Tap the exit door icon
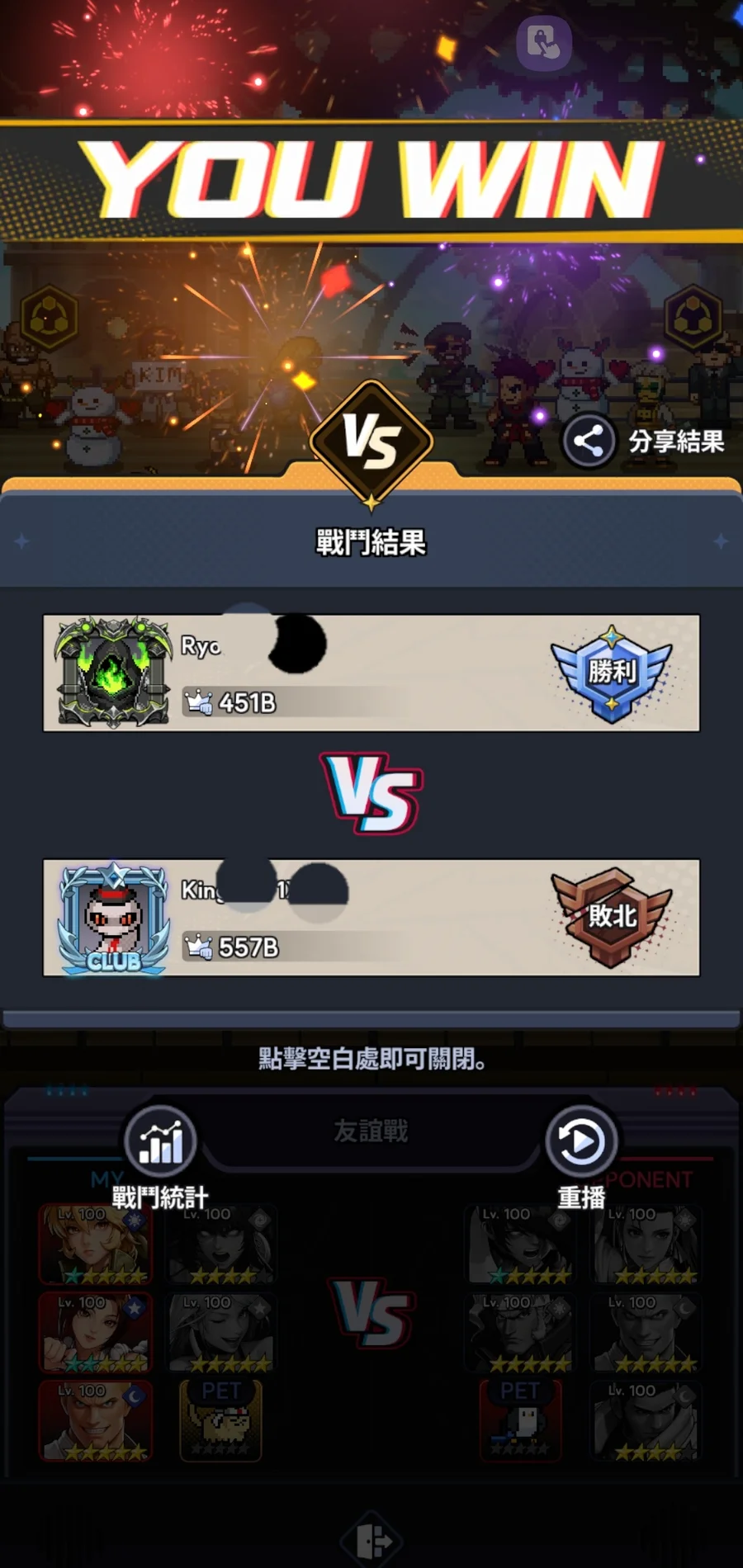The height and width of the screenshot is (1568, 743). pos(371,1538)
